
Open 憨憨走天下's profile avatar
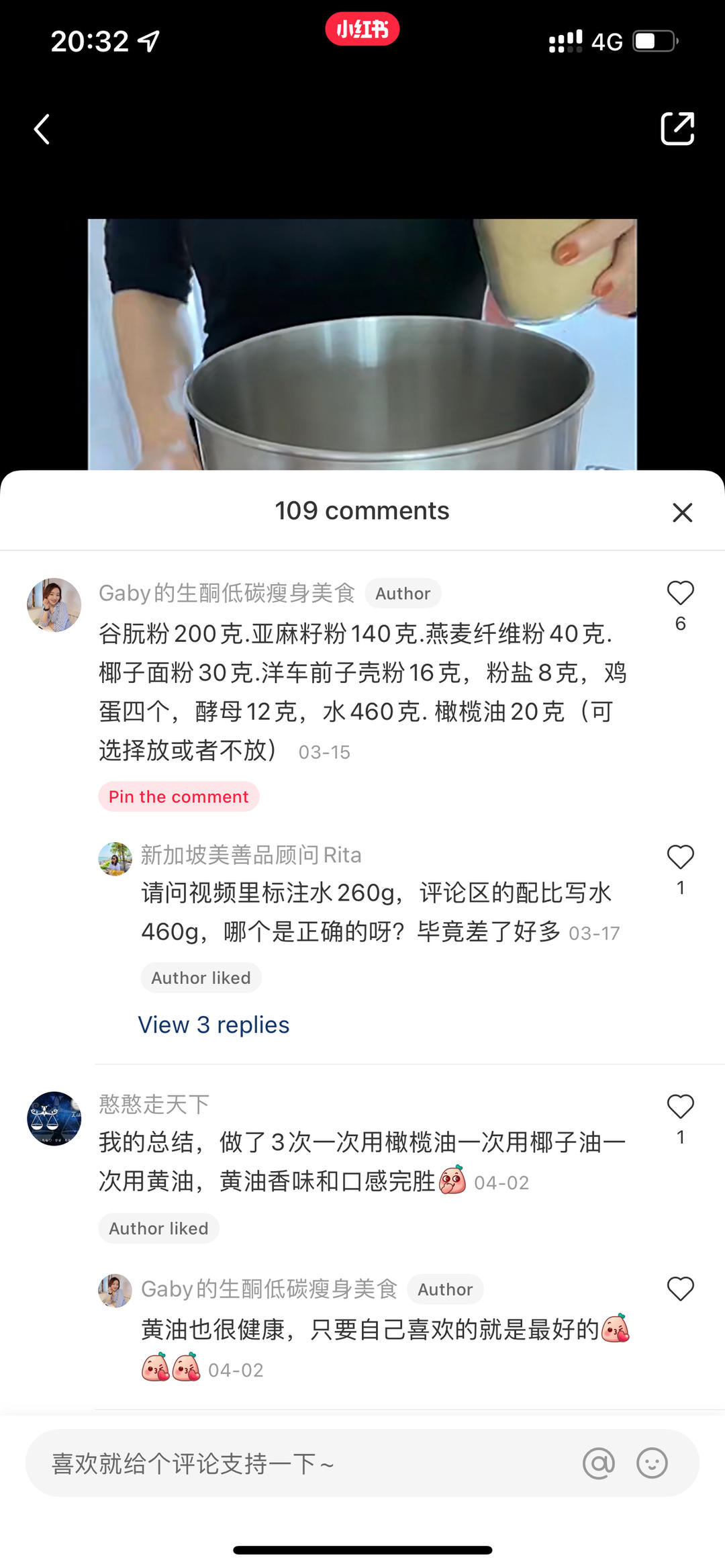54,1118
